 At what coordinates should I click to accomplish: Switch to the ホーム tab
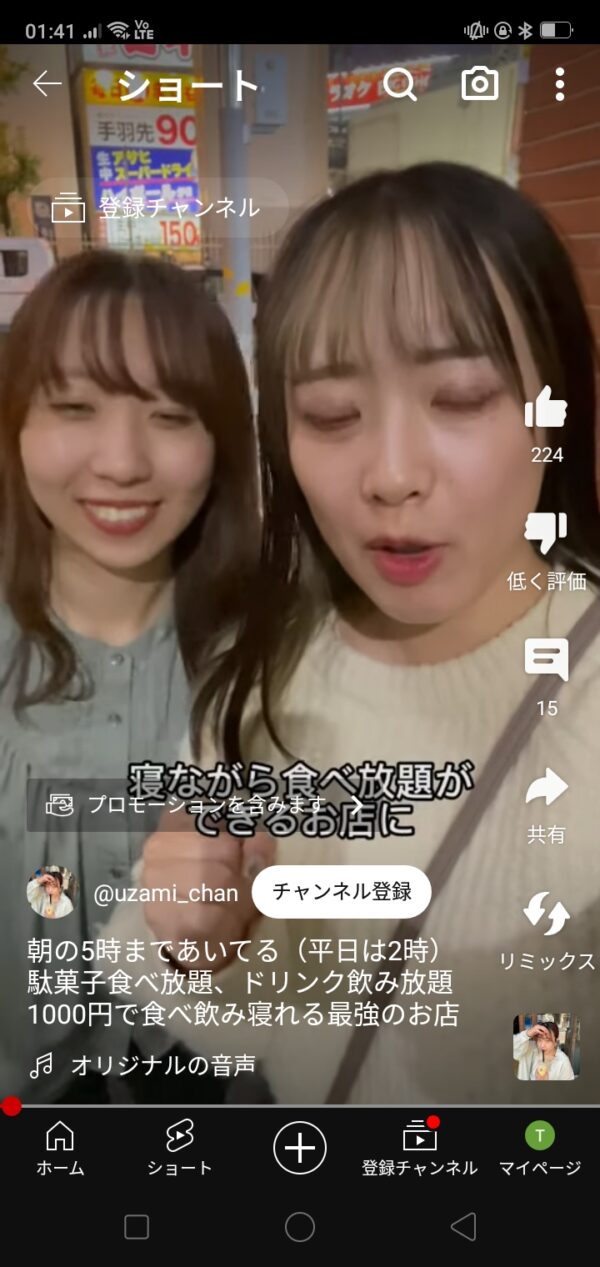pyautogui.click(x=60, y=1147)
